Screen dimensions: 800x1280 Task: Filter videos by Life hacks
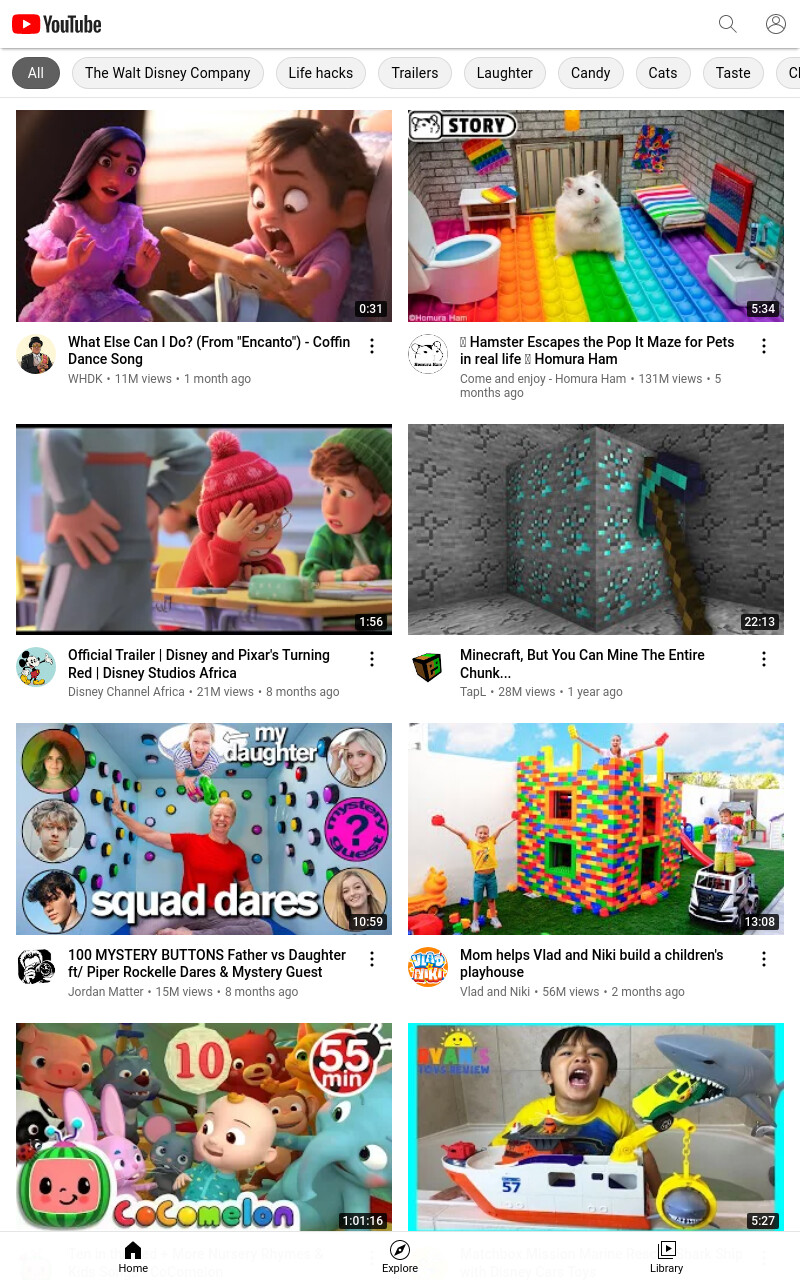pos(321,73)
